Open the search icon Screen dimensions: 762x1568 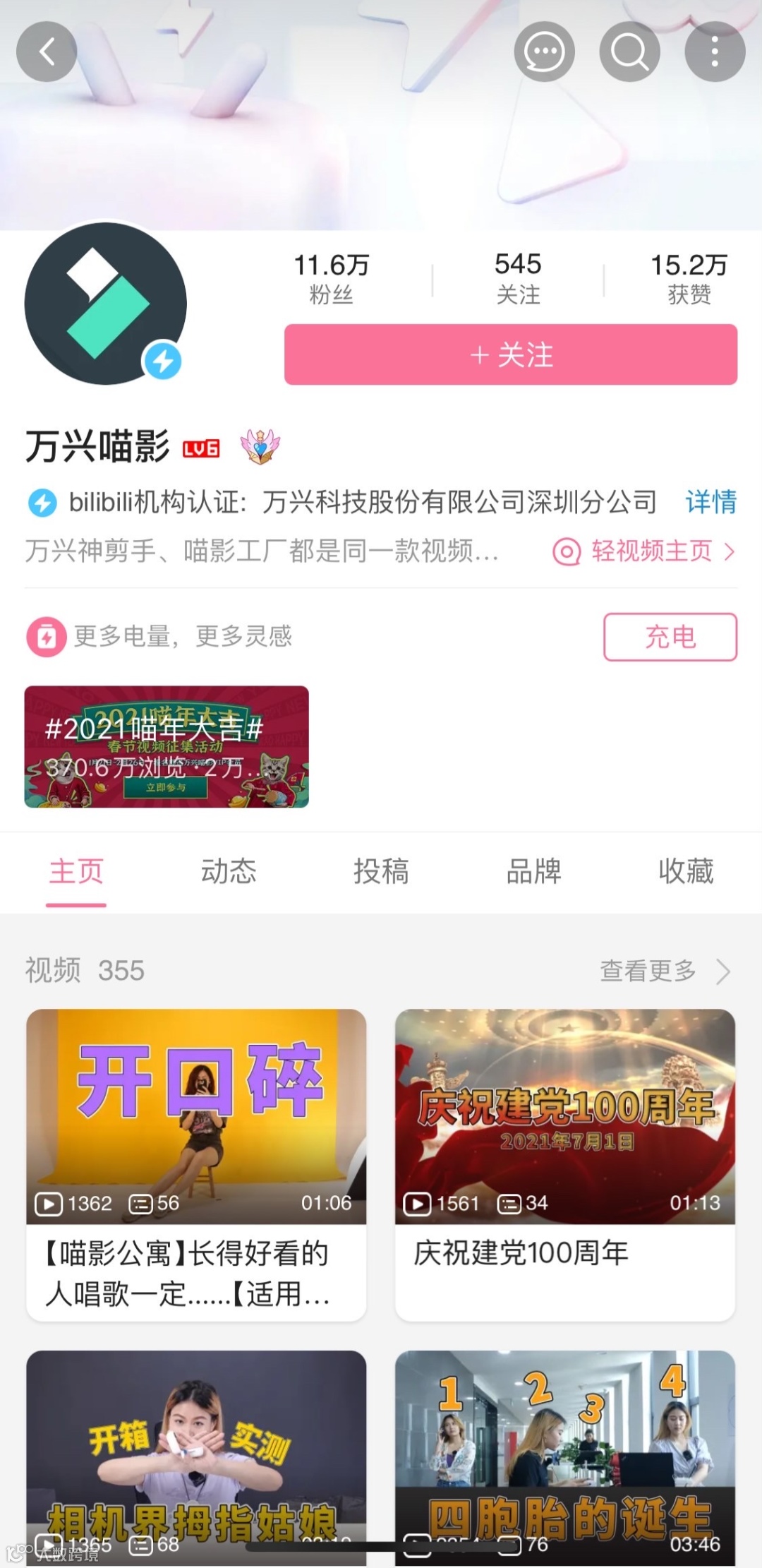(x=630, y=51)
